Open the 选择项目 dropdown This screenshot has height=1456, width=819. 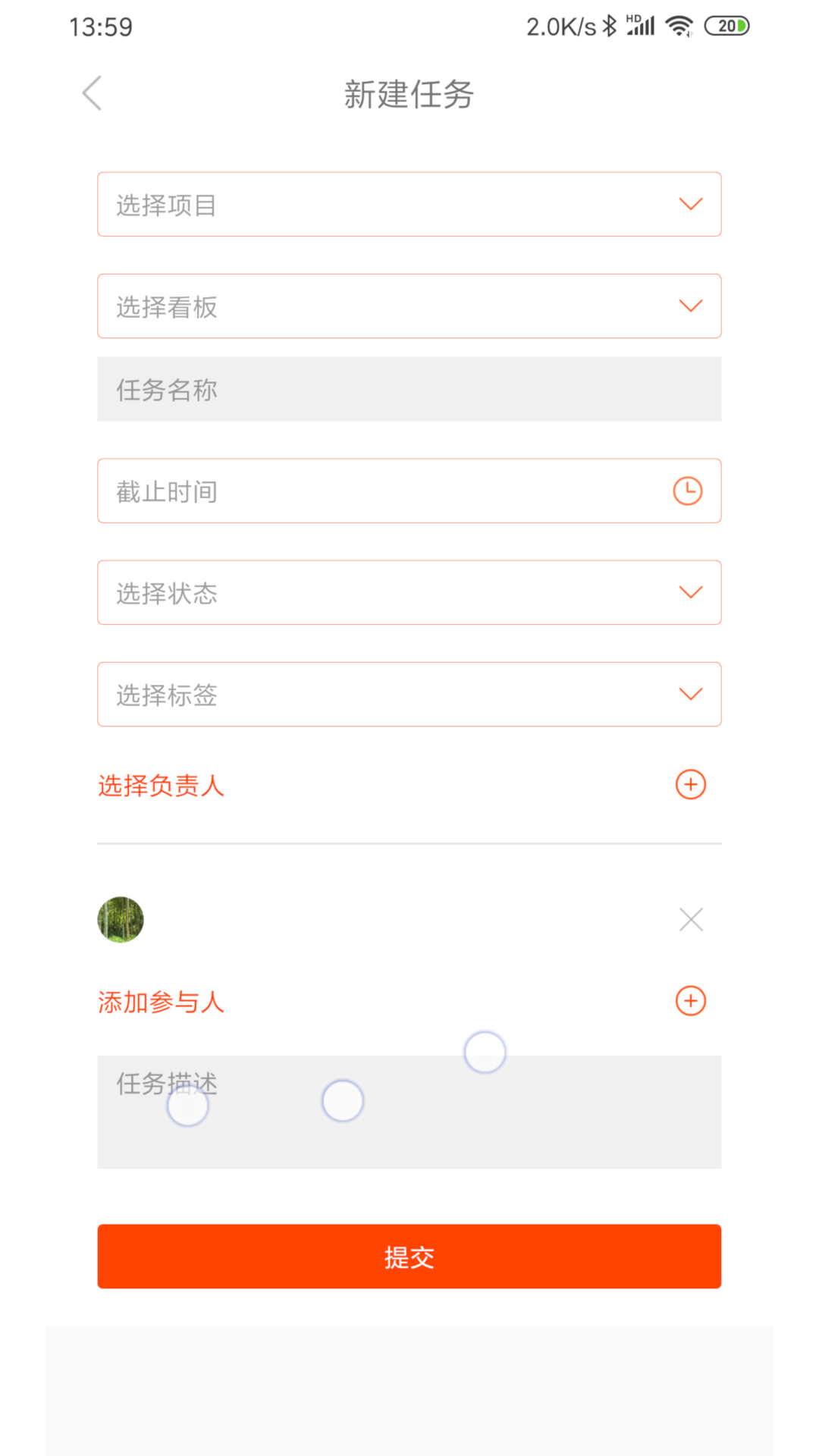409,204
